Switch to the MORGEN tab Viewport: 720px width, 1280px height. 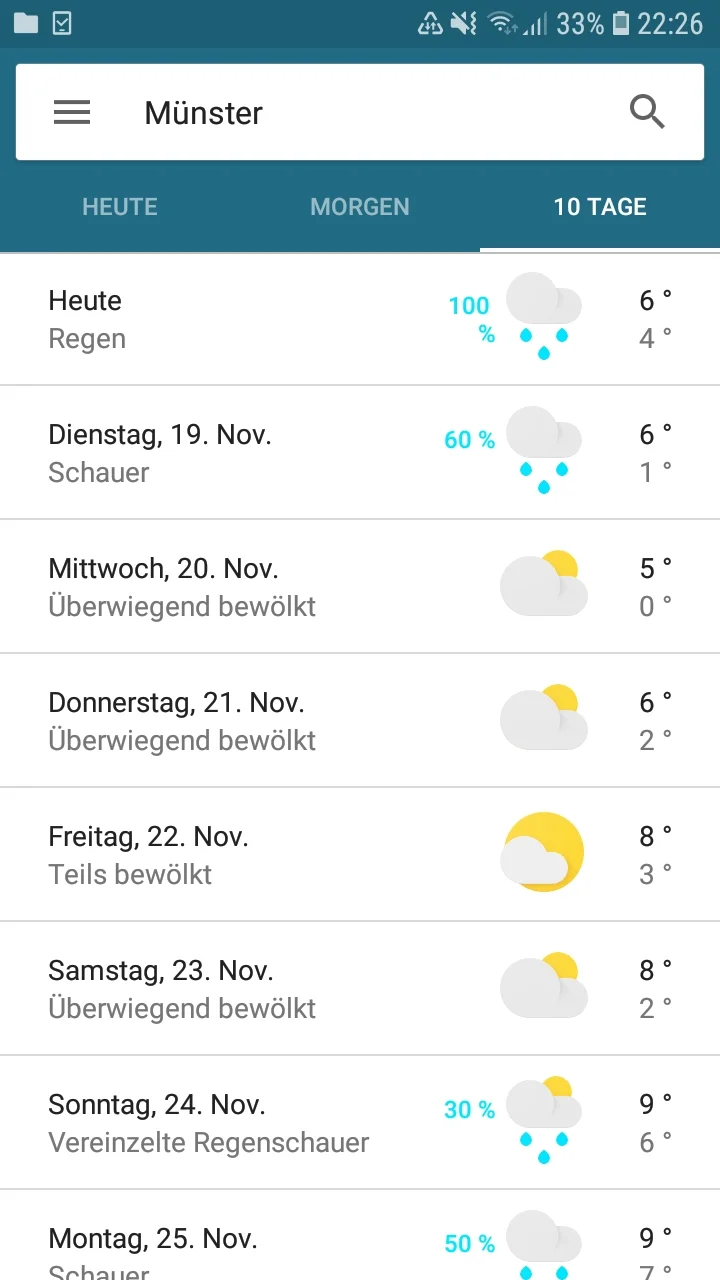tap(360, 207)
